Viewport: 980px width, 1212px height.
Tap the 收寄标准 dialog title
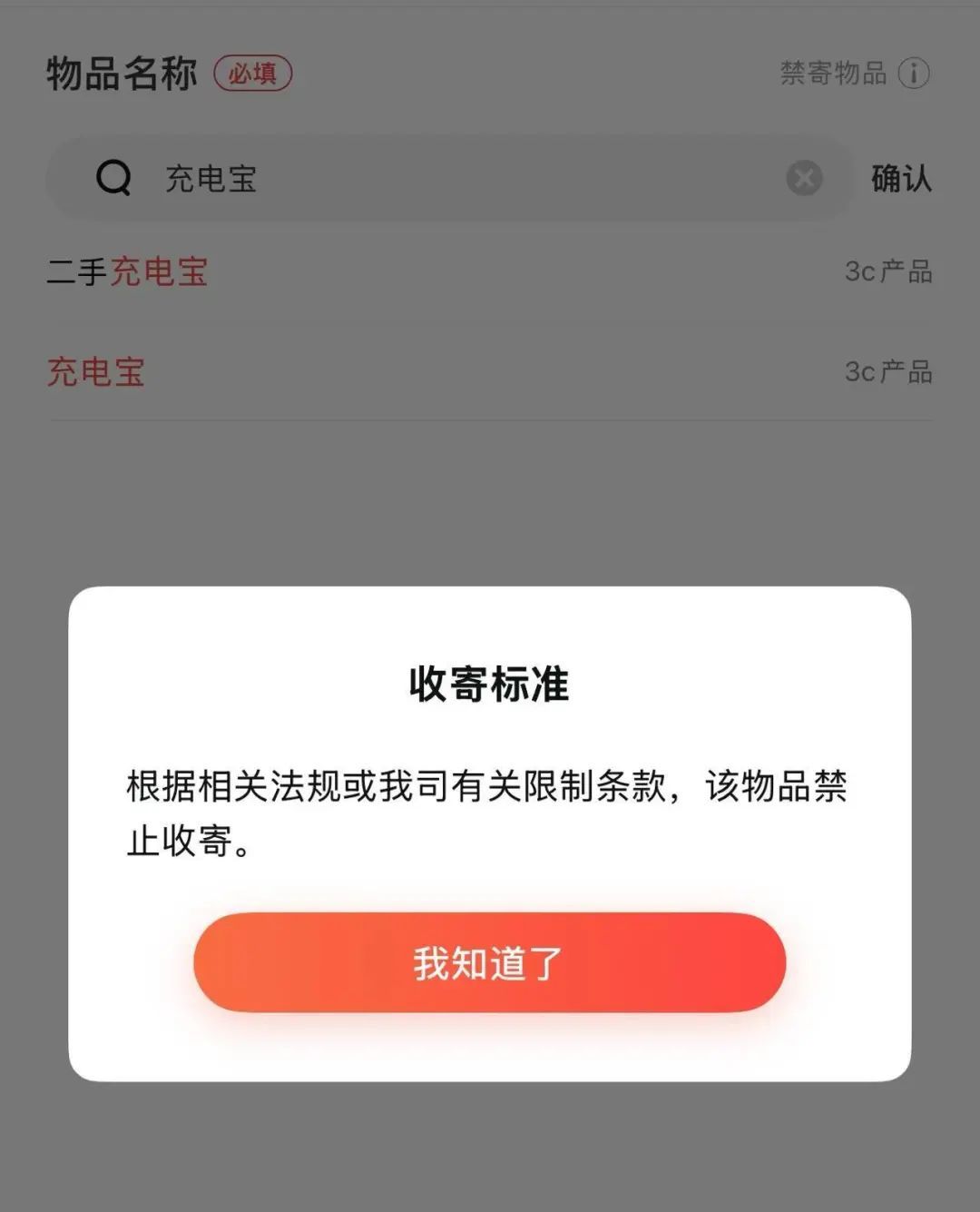489,687
